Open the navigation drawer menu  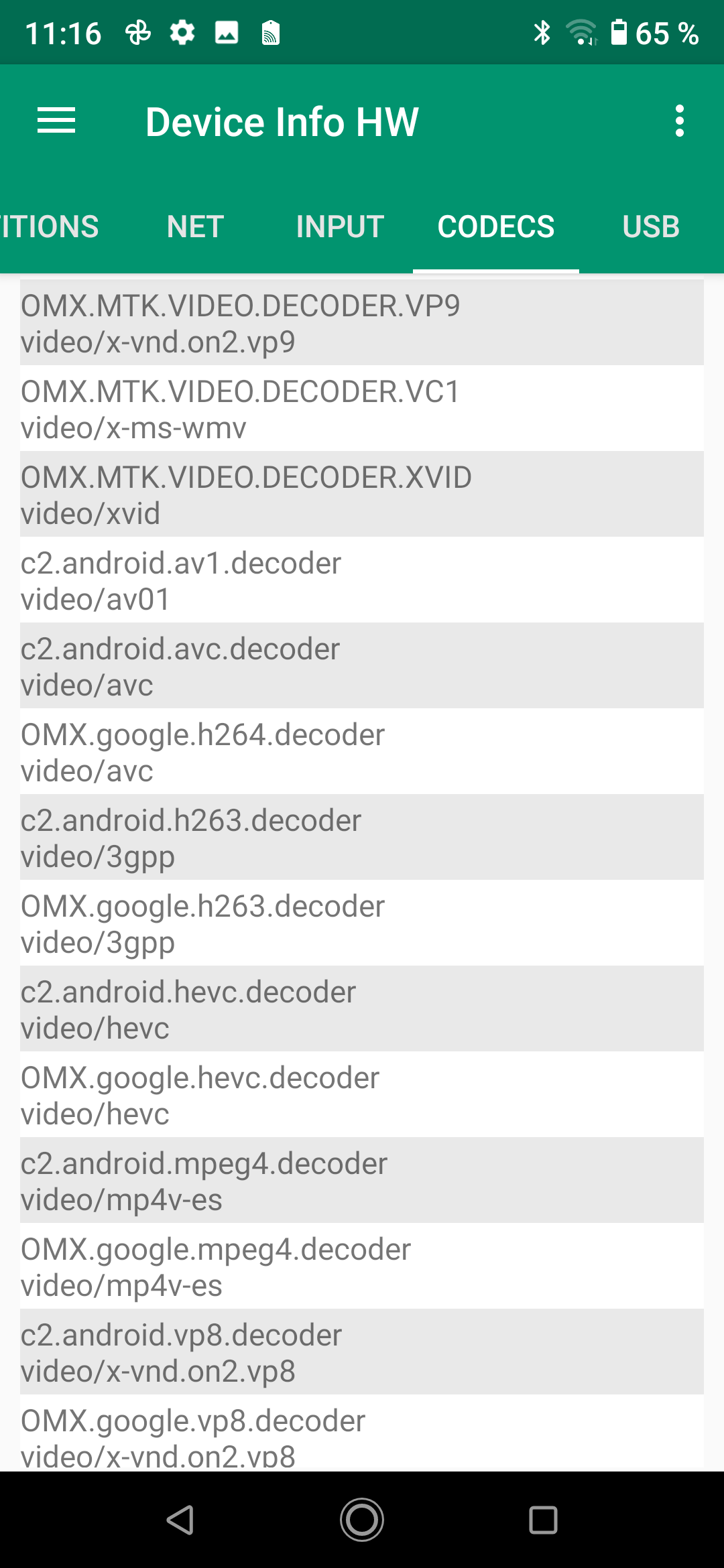(x=56, y=121)
